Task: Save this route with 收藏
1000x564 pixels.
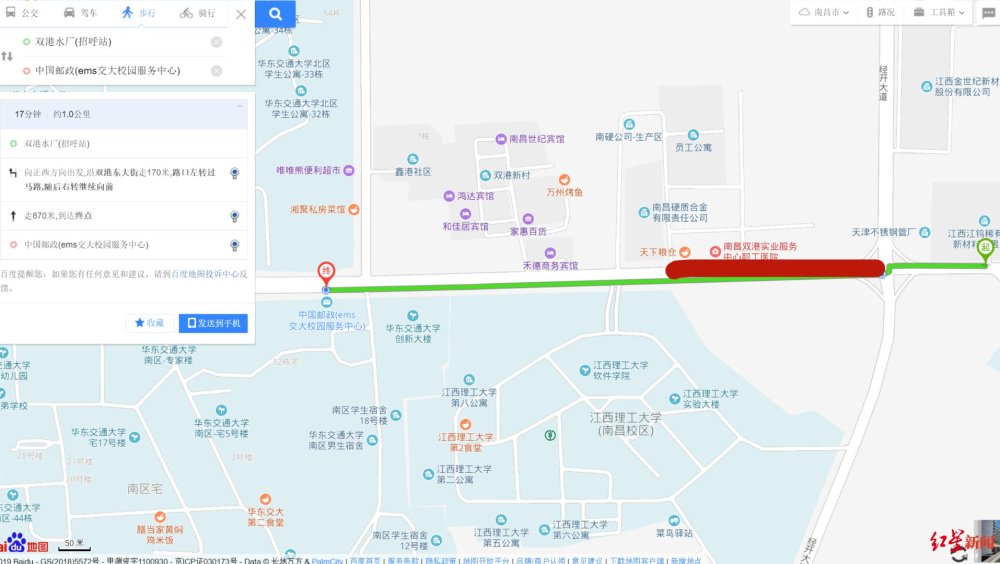Action: click(148, 323)
